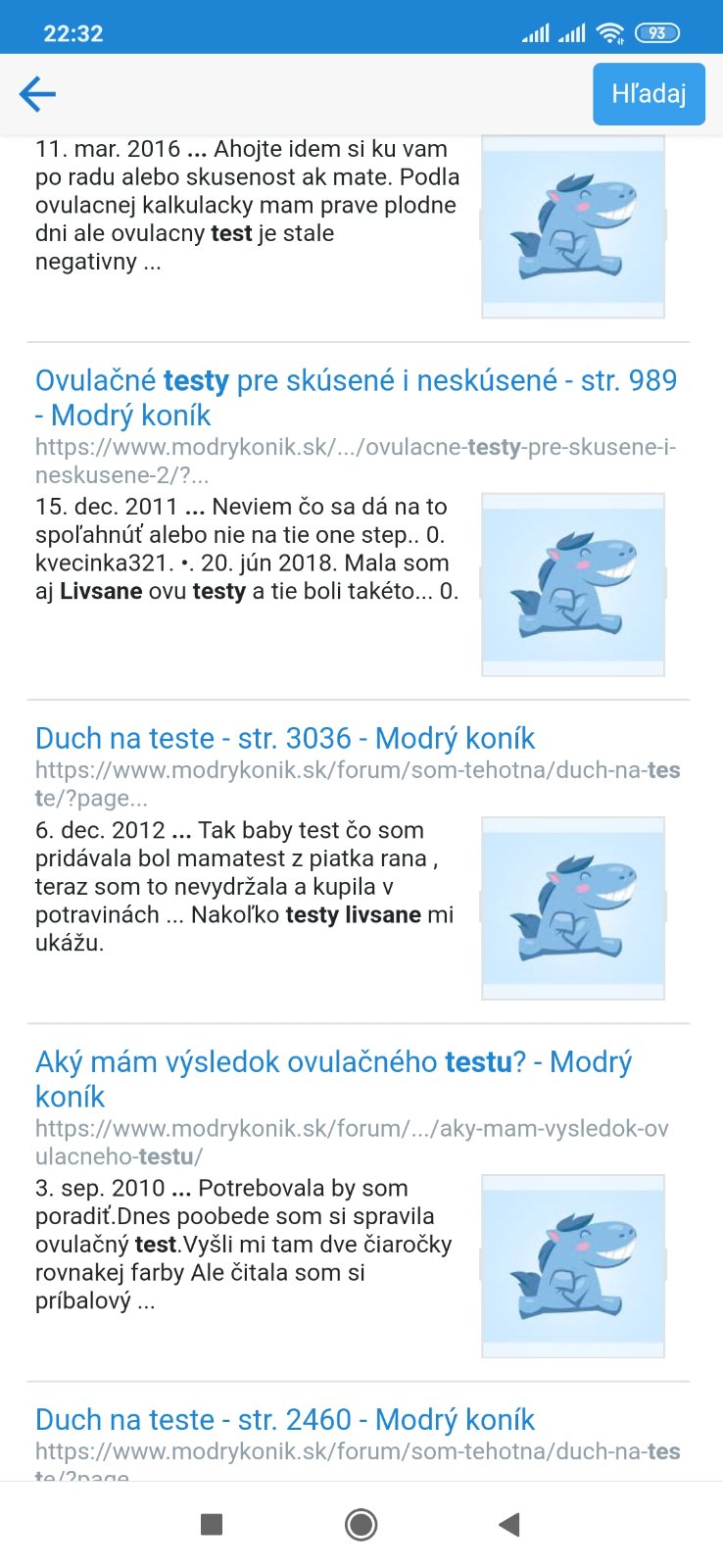The width and height of the screenshot is (723, 1568).
Task: Tap the thumbnail beside the 3. sep. 2010 snippet
Action: [573, 1266]
